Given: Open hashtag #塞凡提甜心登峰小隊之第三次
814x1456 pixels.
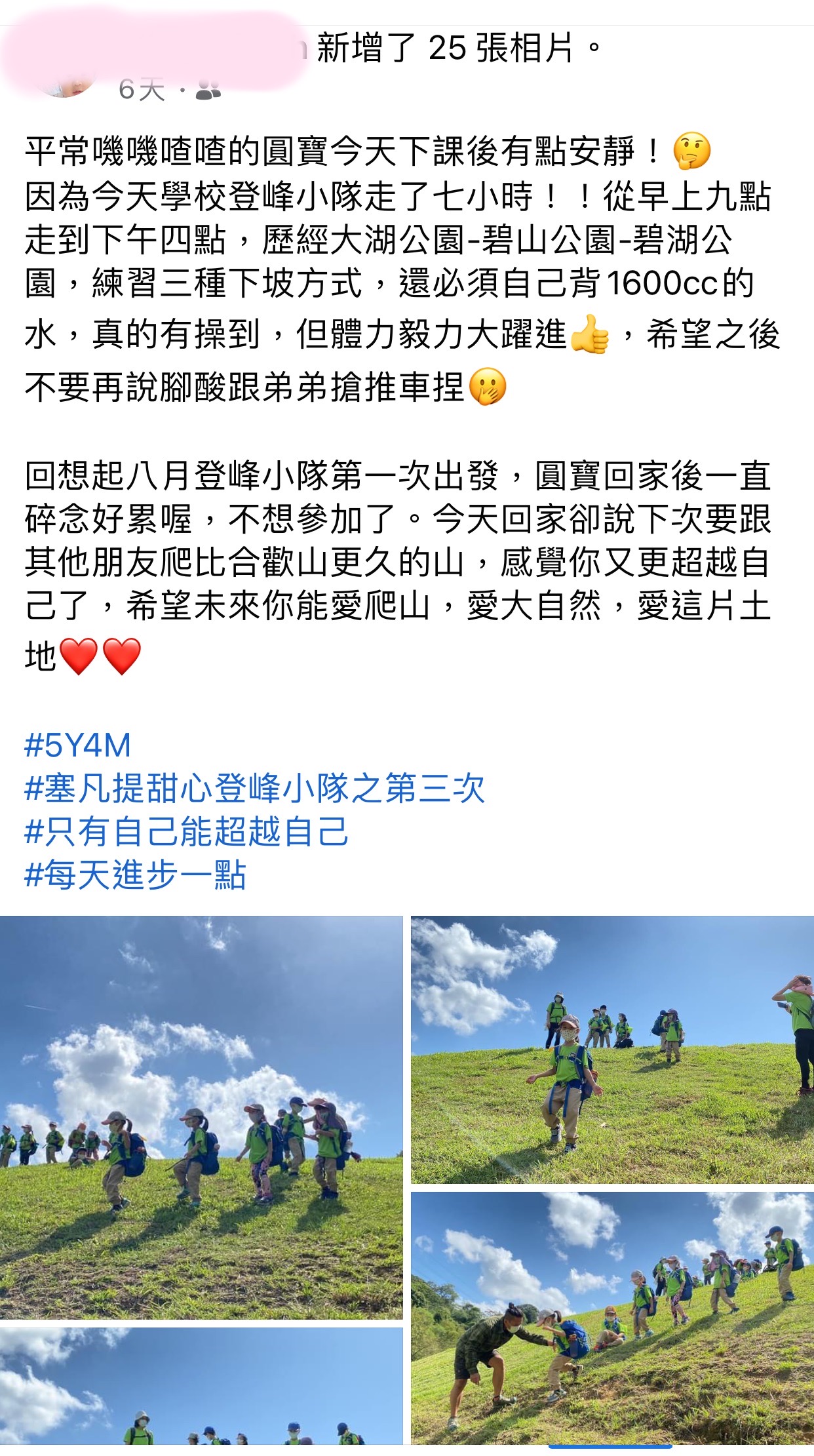Looking at the screenshot, I should [254, 789].
